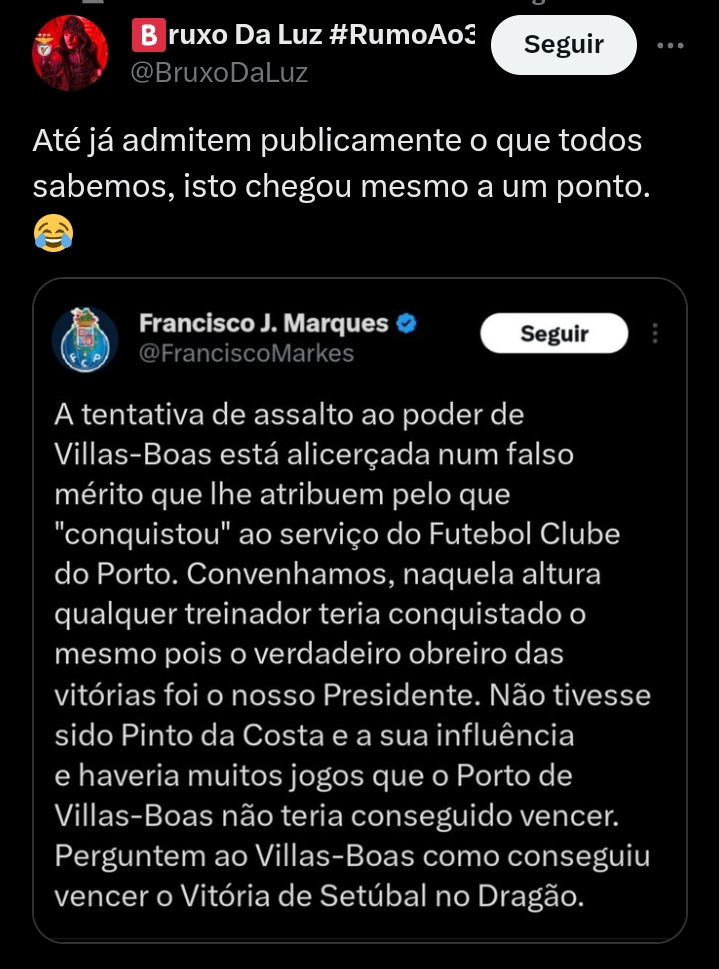Open the post's three-dot overflow menu

tap(670, 45)
